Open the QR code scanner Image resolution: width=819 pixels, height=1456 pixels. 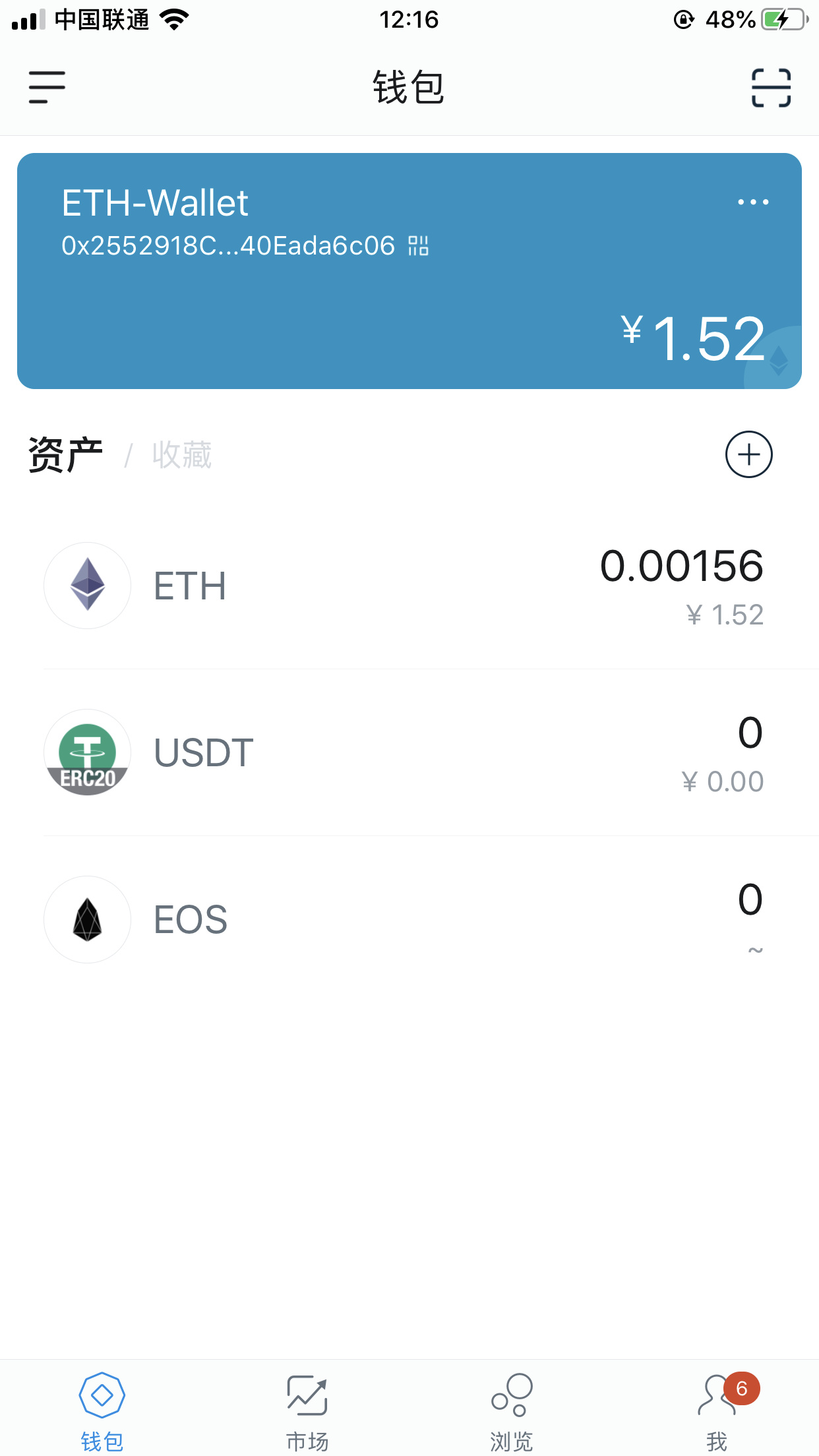tap(770, 86)
